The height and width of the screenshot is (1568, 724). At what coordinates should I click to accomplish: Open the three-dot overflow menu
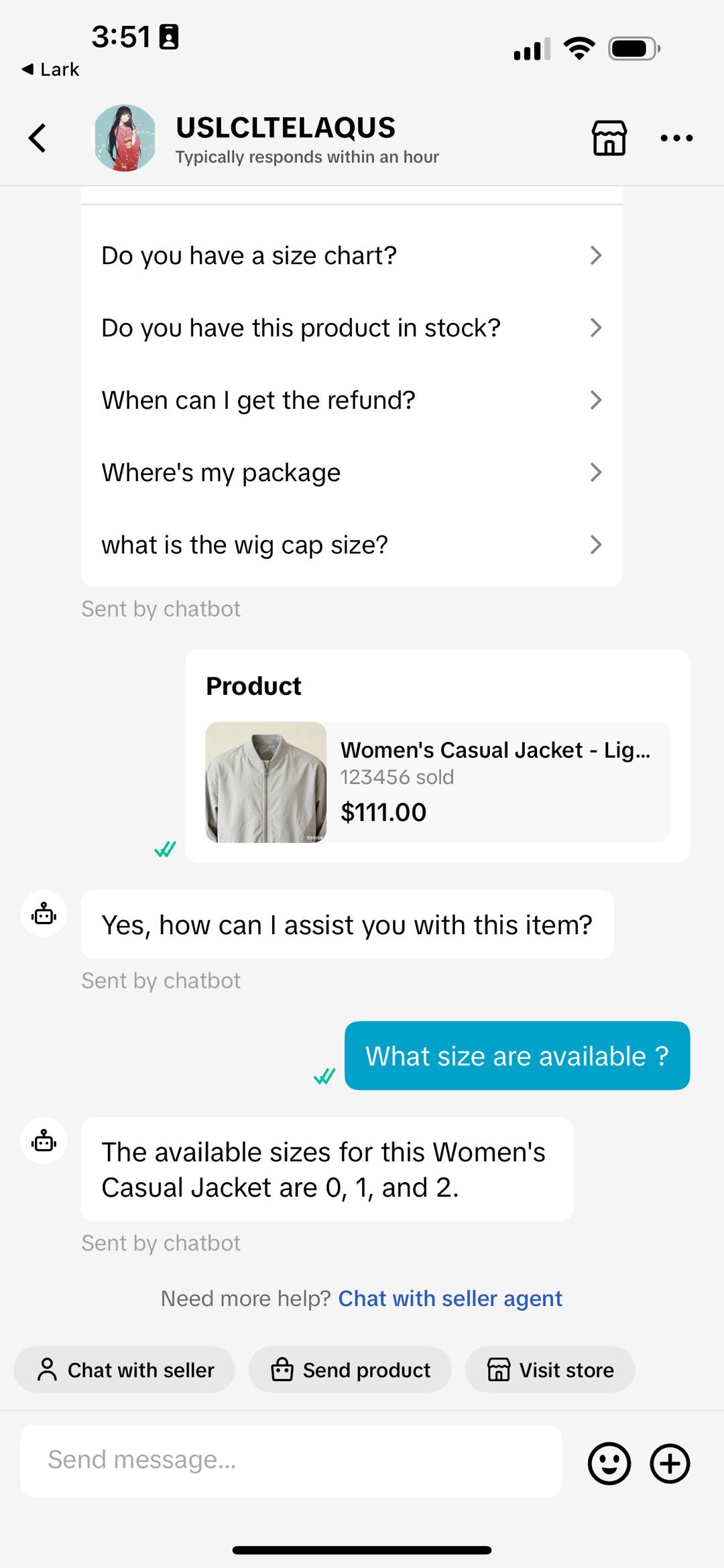pyautogui.click(x=676, y=138)
